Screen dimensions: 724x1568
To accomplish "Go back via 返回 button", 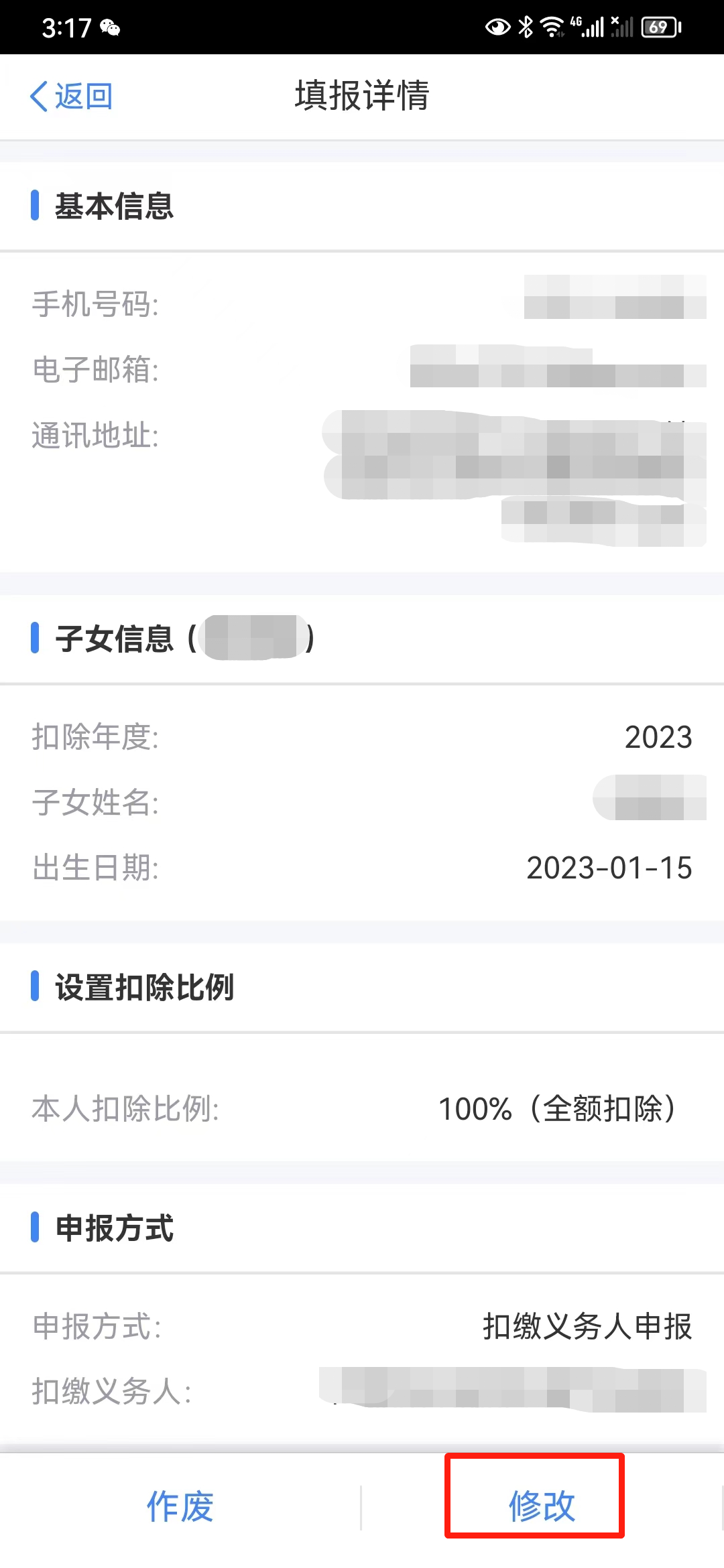I will [72, 96].
